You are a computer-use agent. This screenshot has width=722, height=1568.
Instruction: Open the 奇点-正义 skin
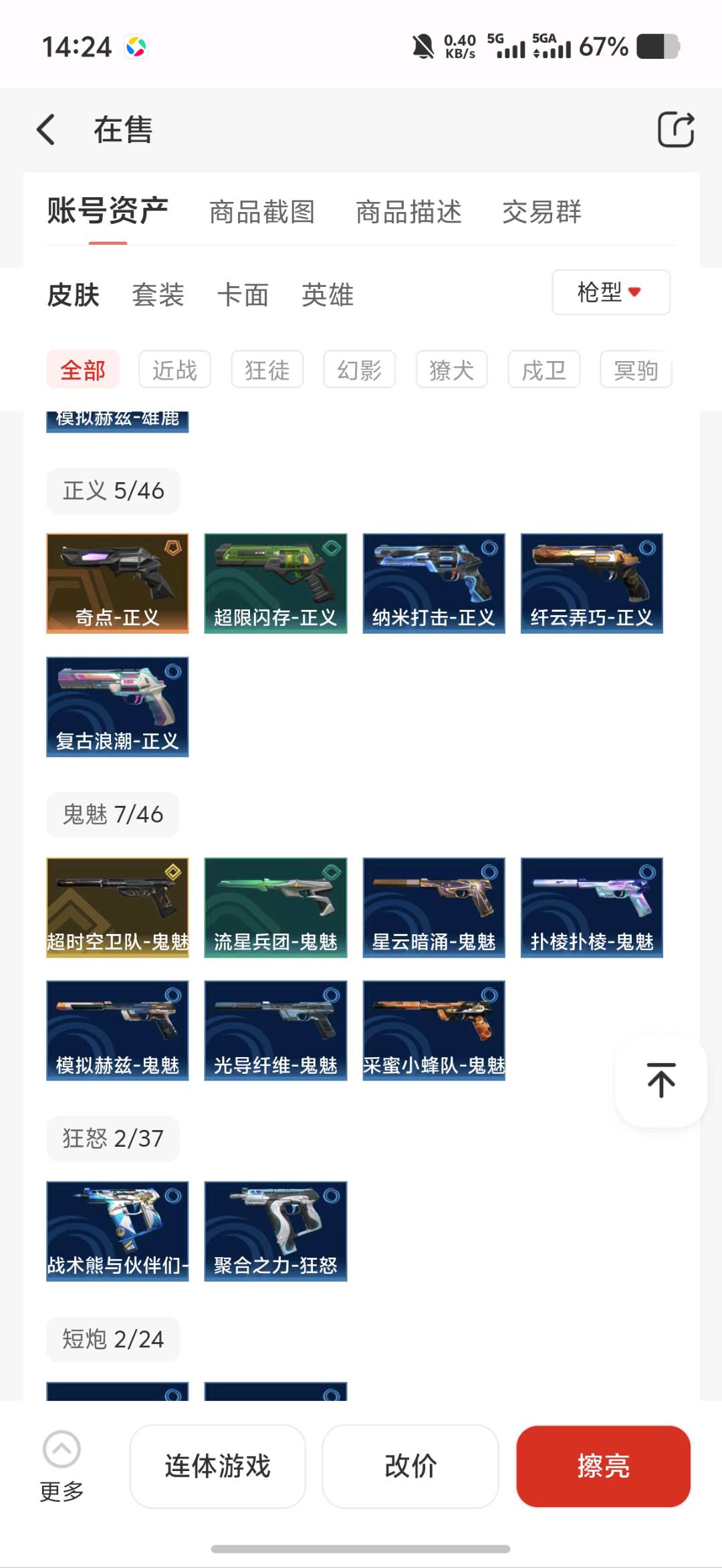click(118, 583)
